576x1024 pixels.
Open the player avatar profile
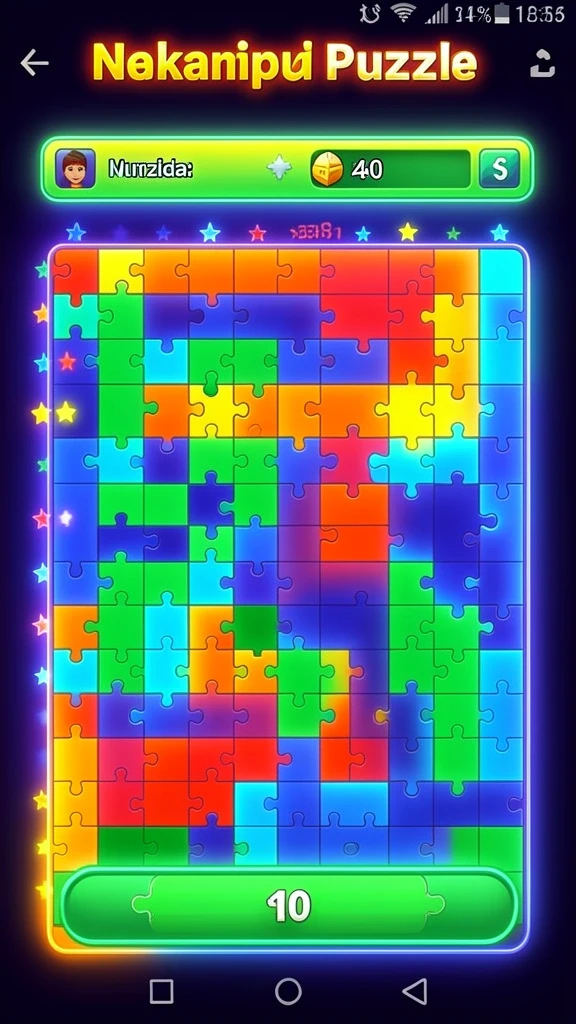(x=75, y=168)
